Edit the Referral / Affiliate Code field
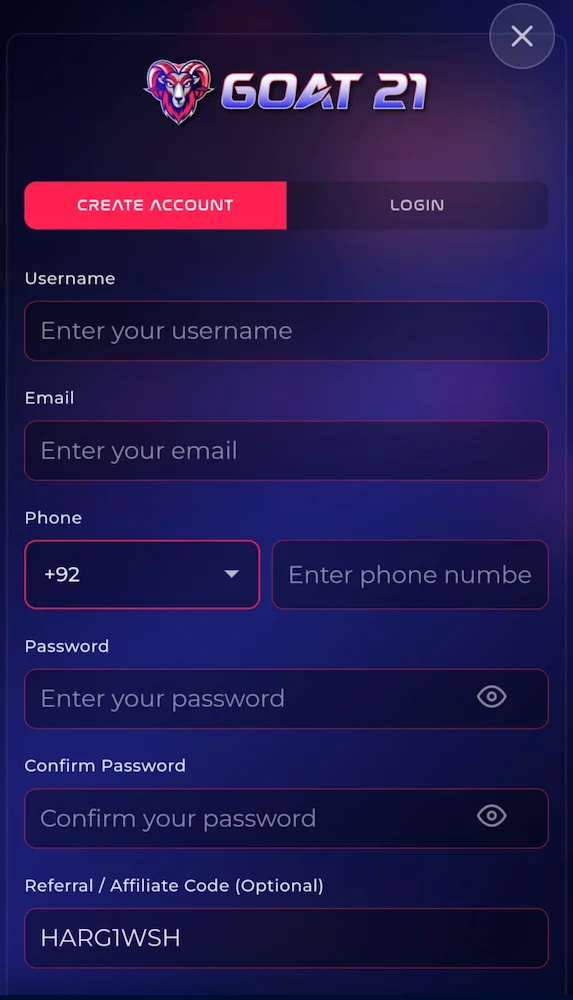Viewport: 573px width, 1000px height. (x=286, y=938)
